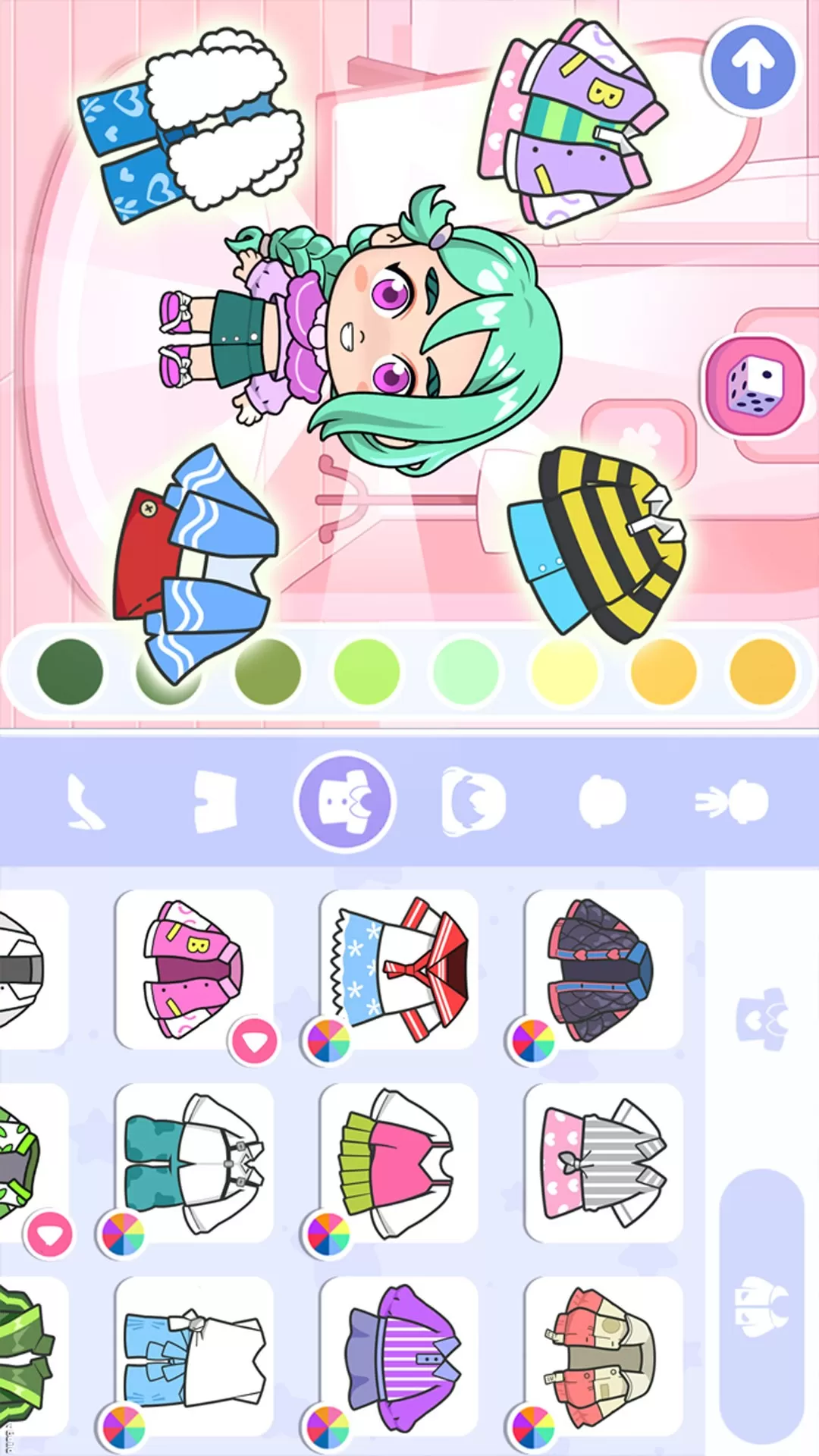Switch to the hair category tab

click(x=473, y=802)
